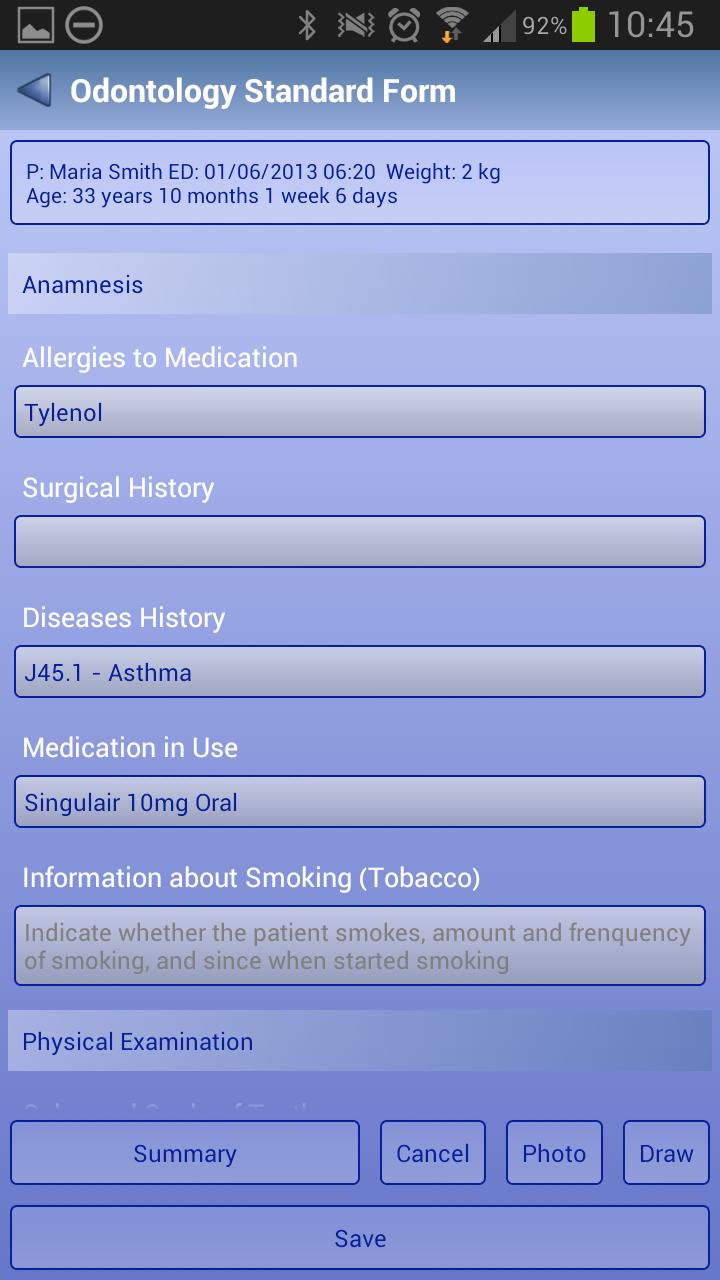Open the Diseases History selection showing Asthma
This screenshot has height=1280, width=720.
point(360,671)
